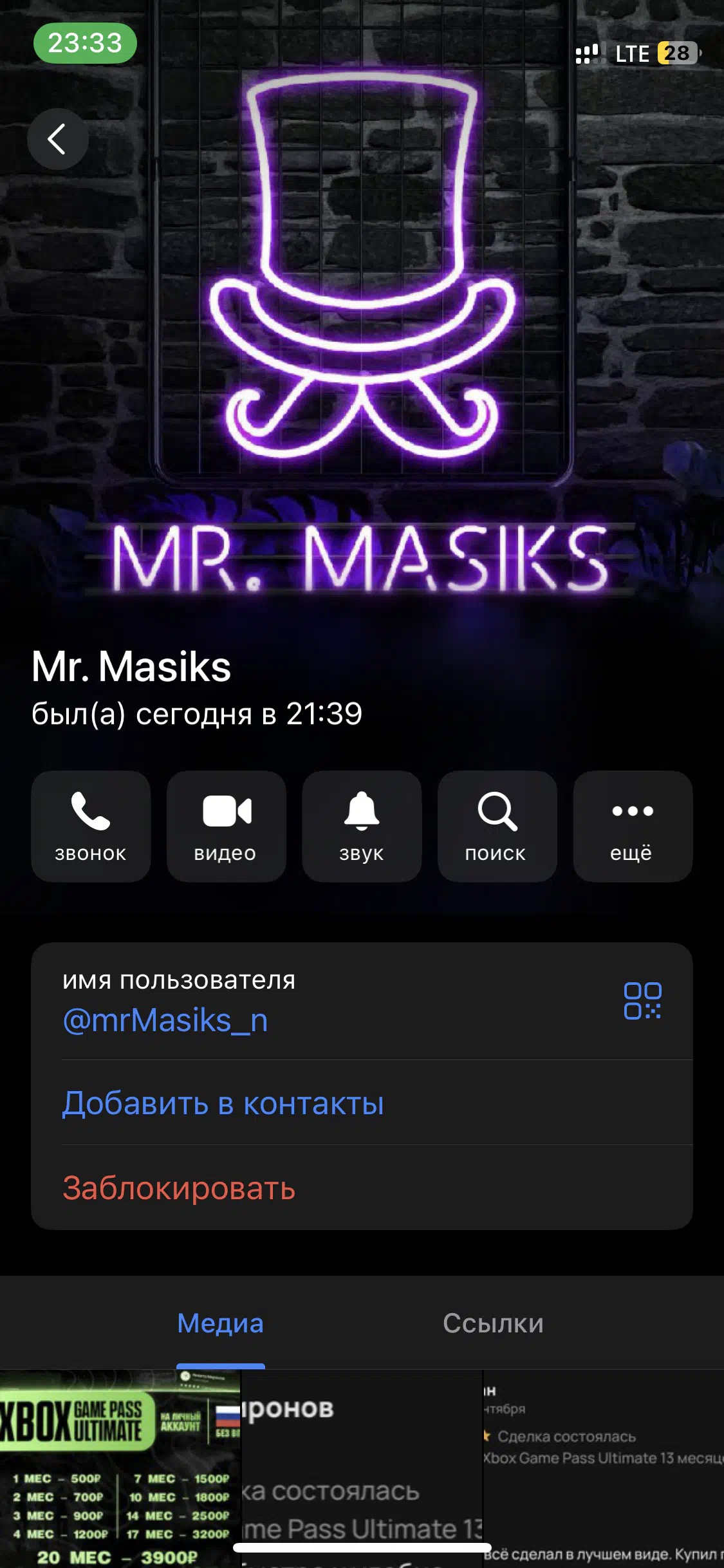Image resolution: width=724 pixels, height=1568 pixels.
Task: Start a video call via видео
Action: point(226,826)
